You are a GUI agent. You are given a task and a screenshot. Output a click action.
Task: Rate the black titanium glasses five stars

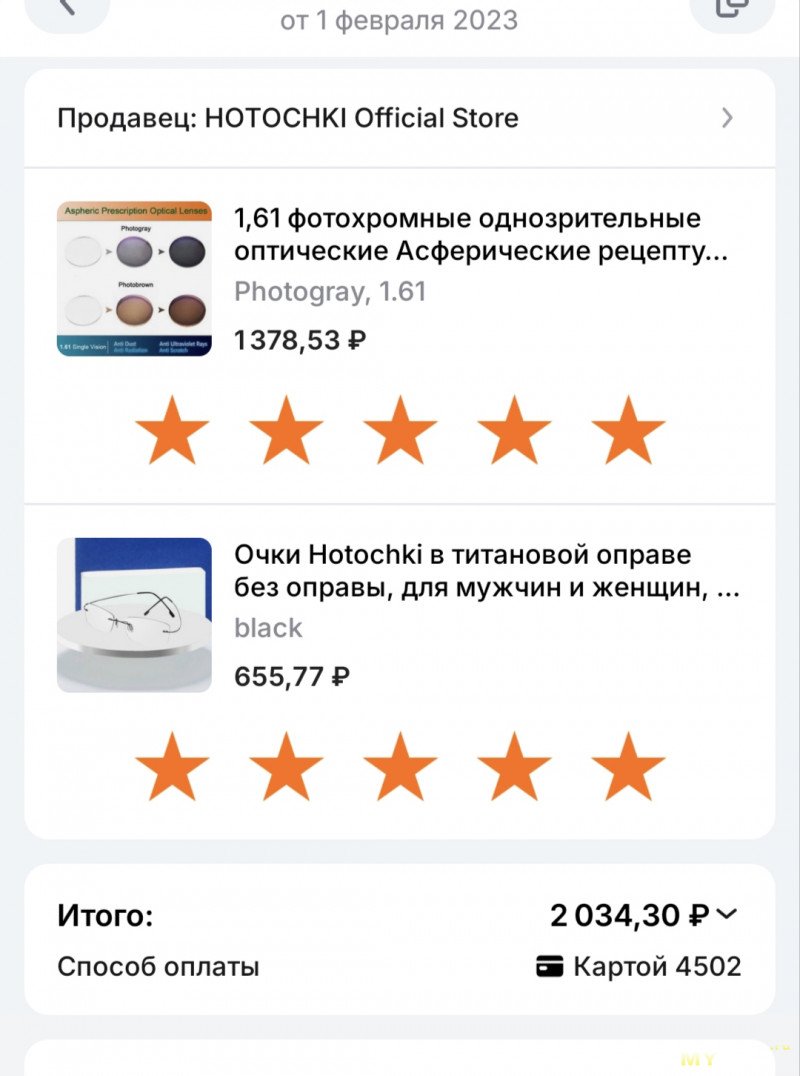(x=628, y=766)
